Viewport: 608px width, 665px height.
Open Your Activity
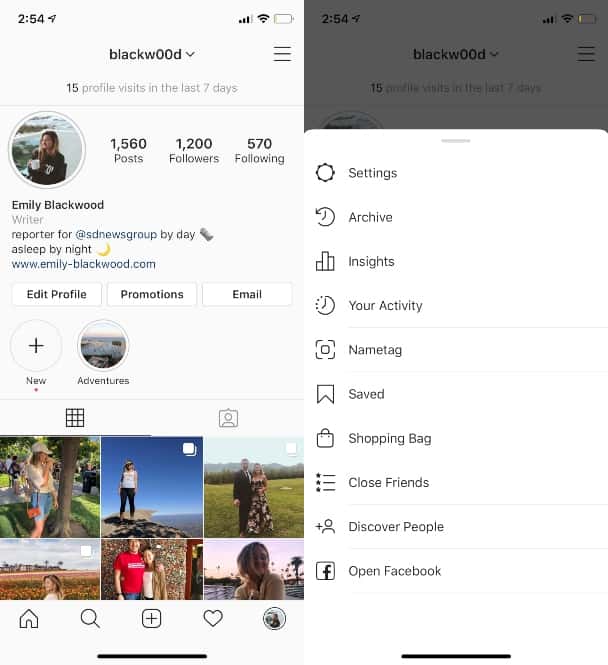pos(385,305)
